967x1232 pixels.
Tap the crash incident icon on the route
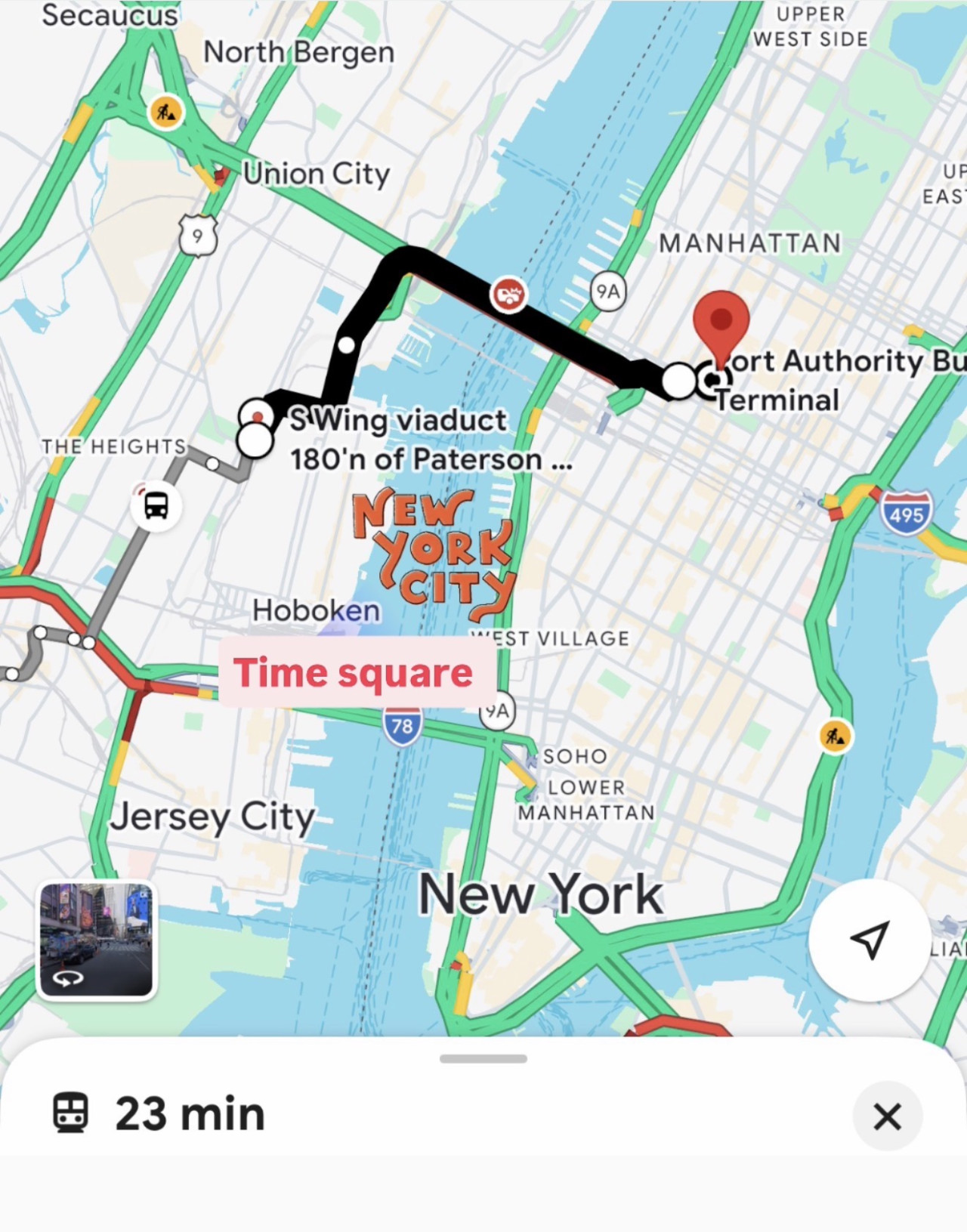click(x=508, y=295)
